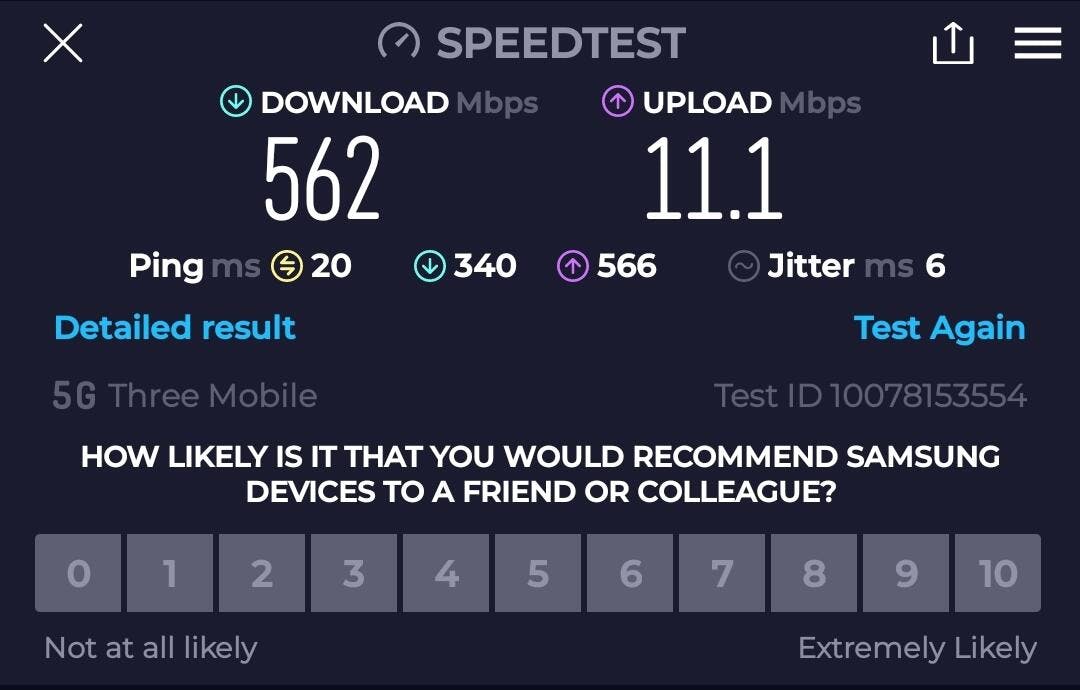Close the speed test results
Image resolution: width=1080 pixels, height=690 pixels.
coord(63,43)
